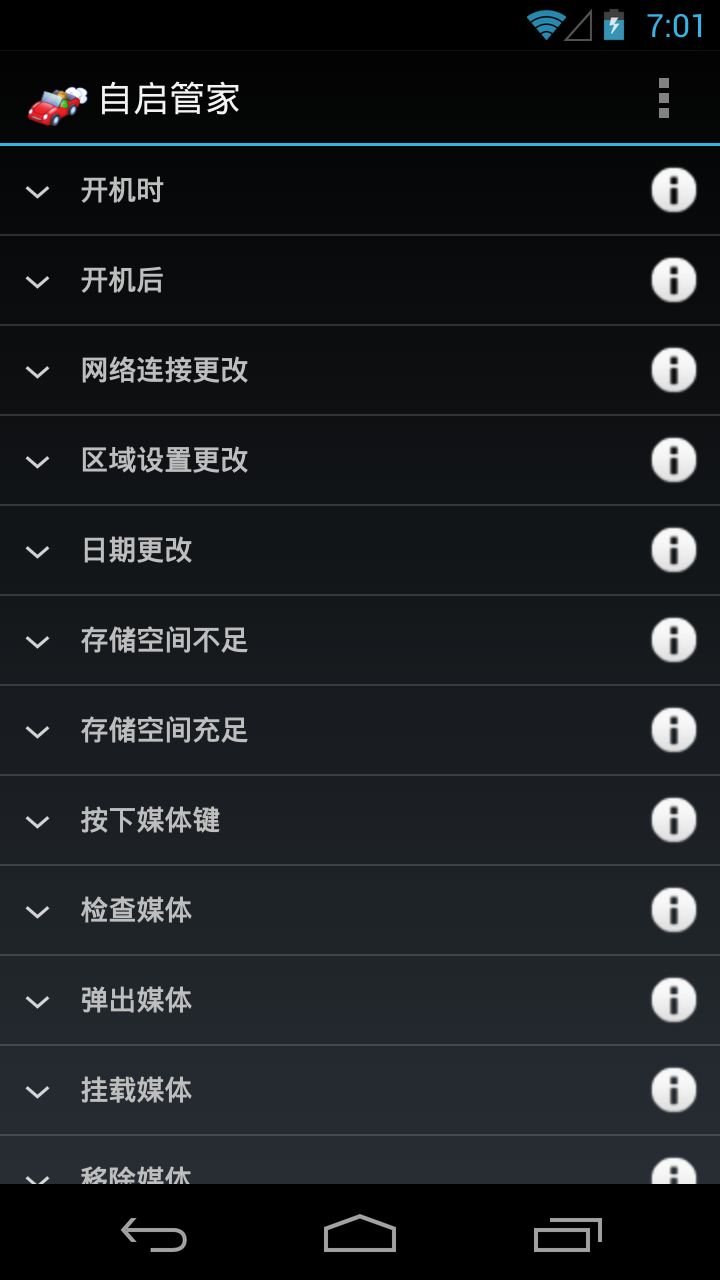Expand the 存储空间不足 section
Image resolution: width=720 pixels, height=1280 pixels.
(x=38, y=641)
